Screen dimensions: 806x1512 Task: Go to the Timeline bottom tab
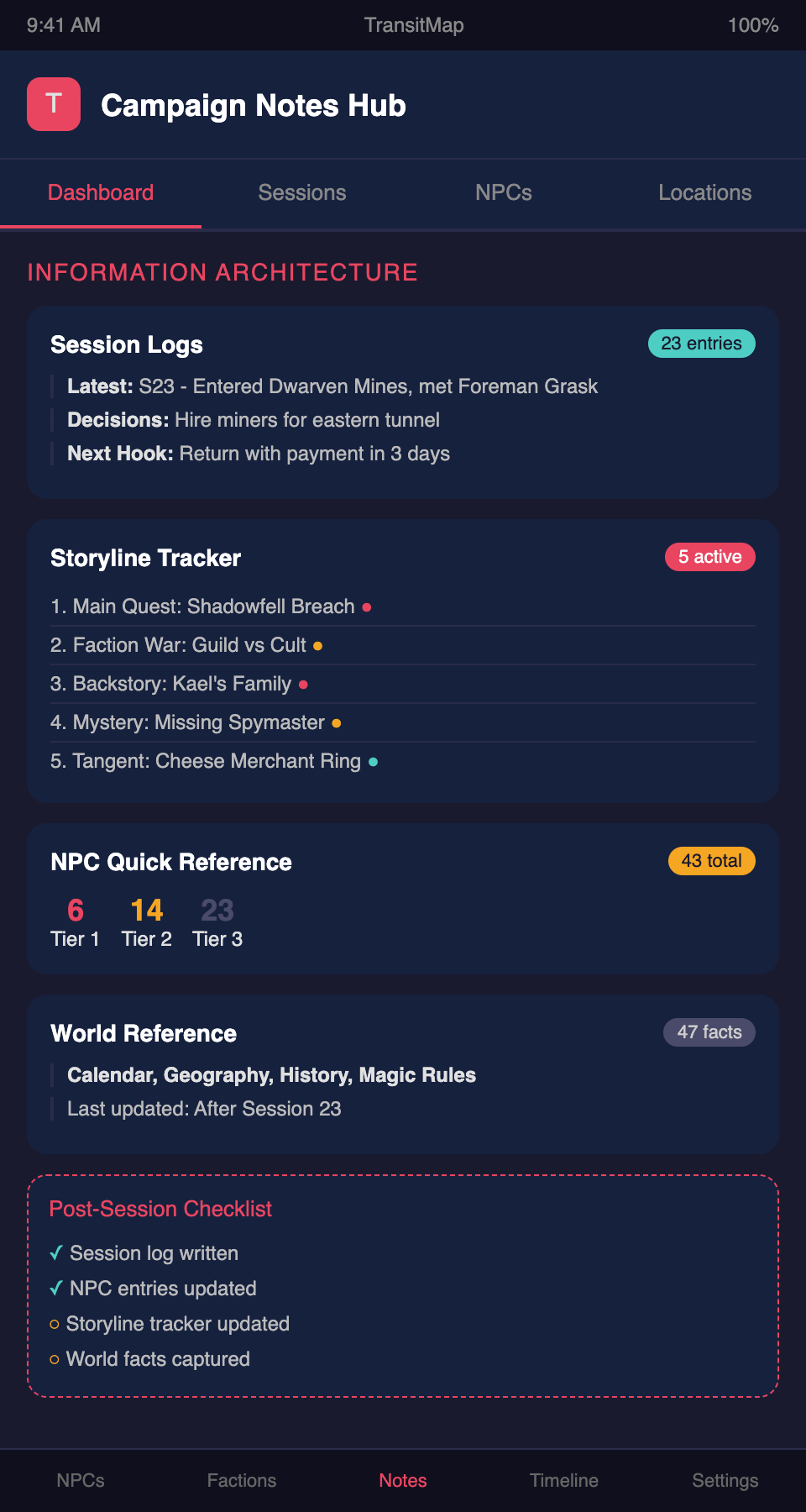pyautogui.click(x=564, y=1480)
